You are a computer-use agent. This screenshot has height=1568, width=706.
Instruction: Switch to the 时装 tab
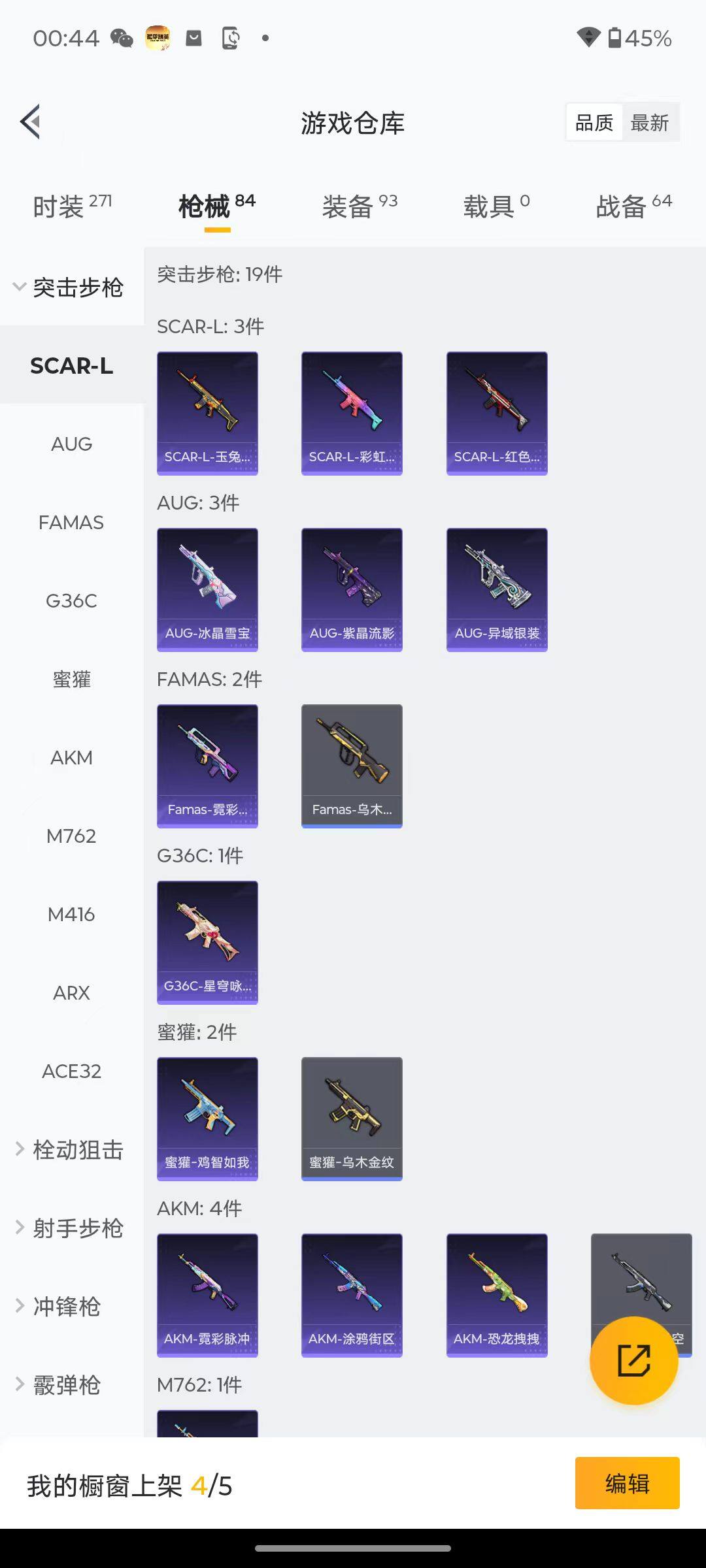tap(72, 206)
